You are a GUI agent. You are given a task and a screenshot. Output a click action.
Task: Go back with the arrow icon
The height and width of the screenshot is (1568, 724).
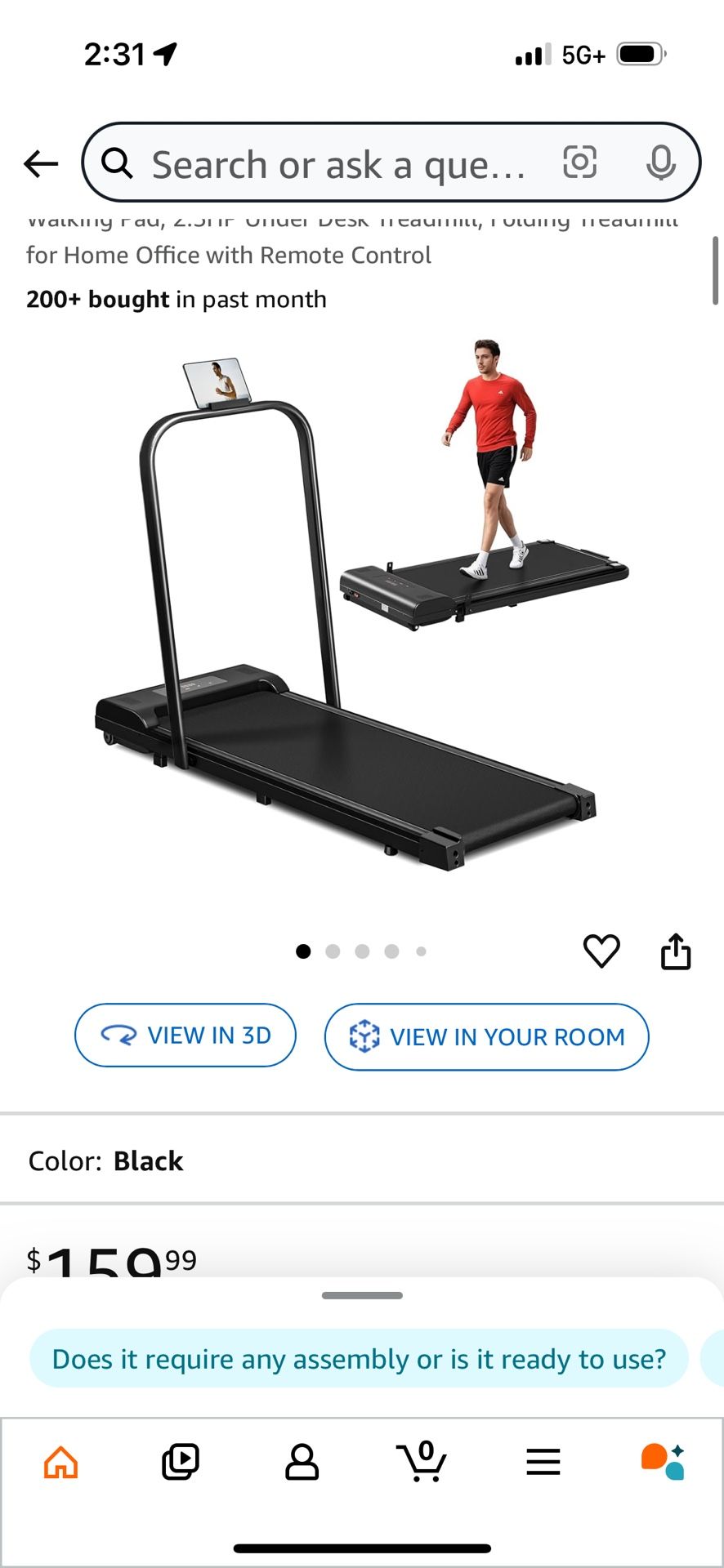pyautogui.click(x=41, y=163)
